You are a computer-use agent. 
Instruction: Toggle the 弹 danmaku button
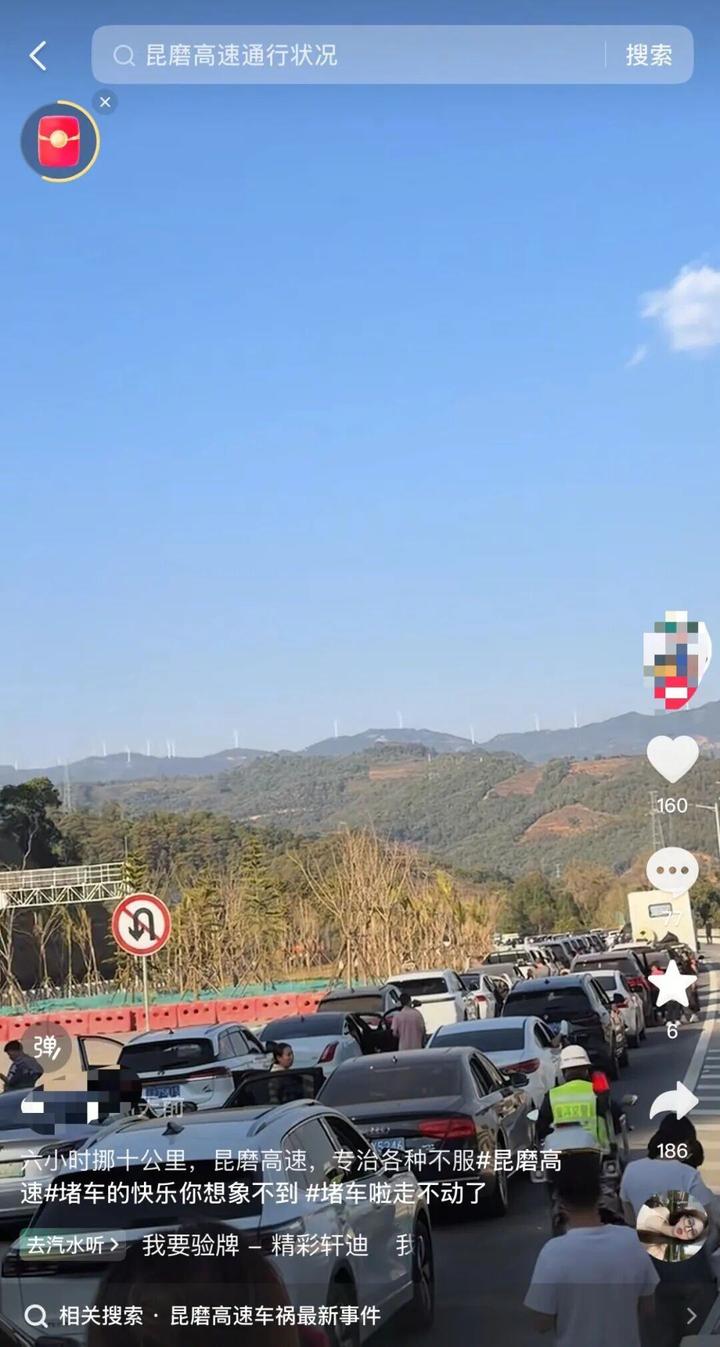45,1047
